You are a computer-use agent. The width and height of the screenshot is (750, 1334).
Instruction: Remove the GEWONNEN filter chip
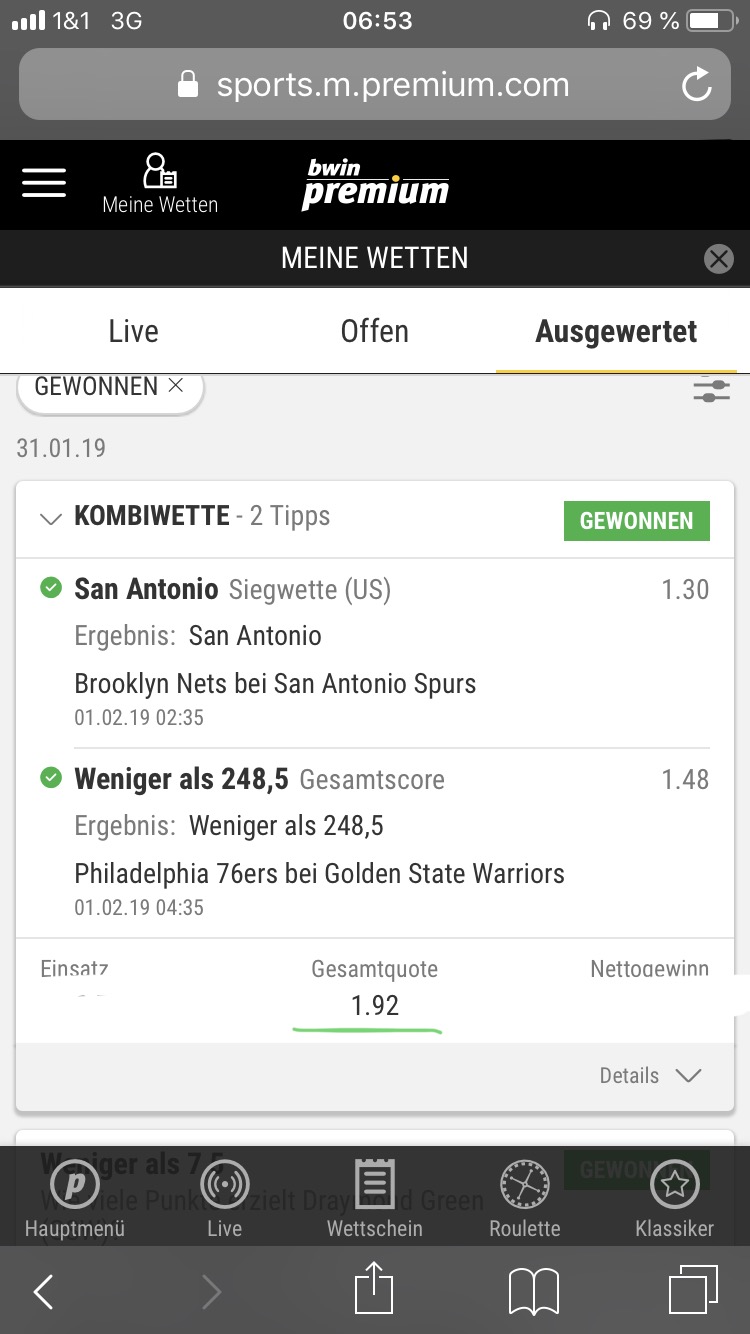176,386
